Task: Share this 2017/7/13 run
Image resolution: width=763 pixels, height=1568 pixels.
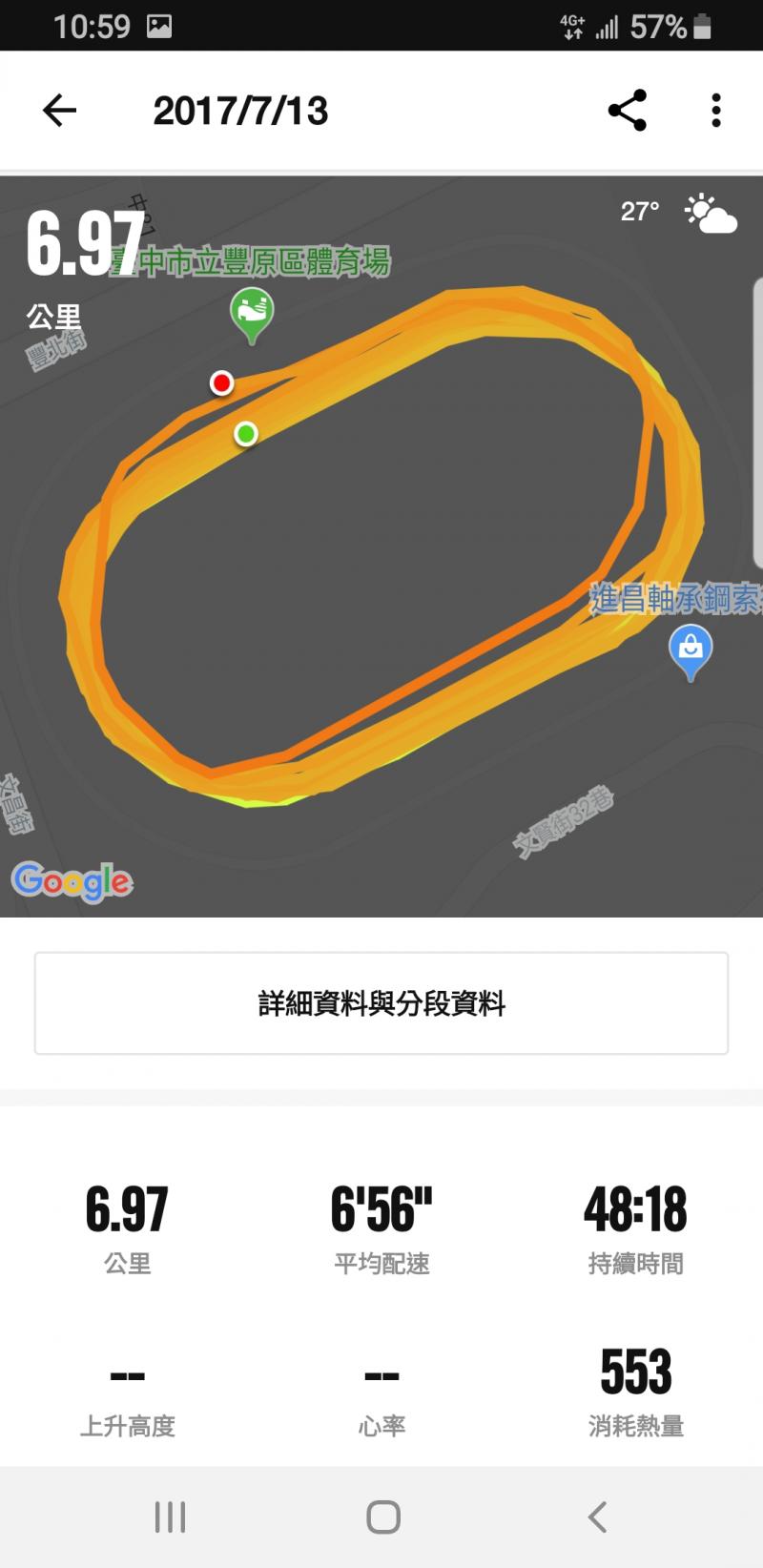Action: click(628, 111)
